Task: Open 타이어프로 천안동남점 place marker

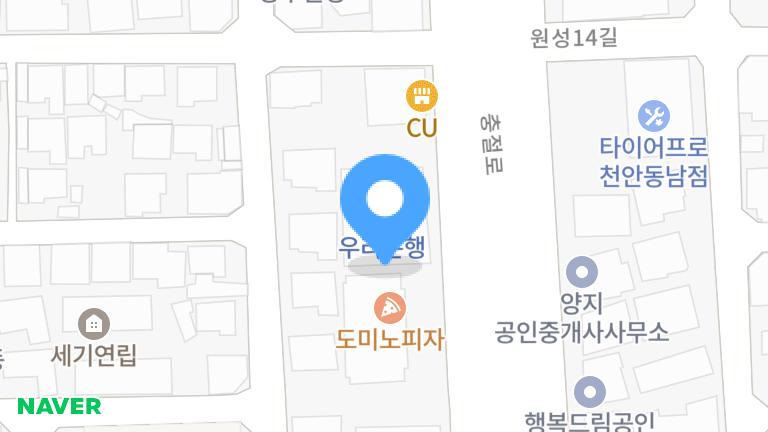Action: click(x=654, y=115)
